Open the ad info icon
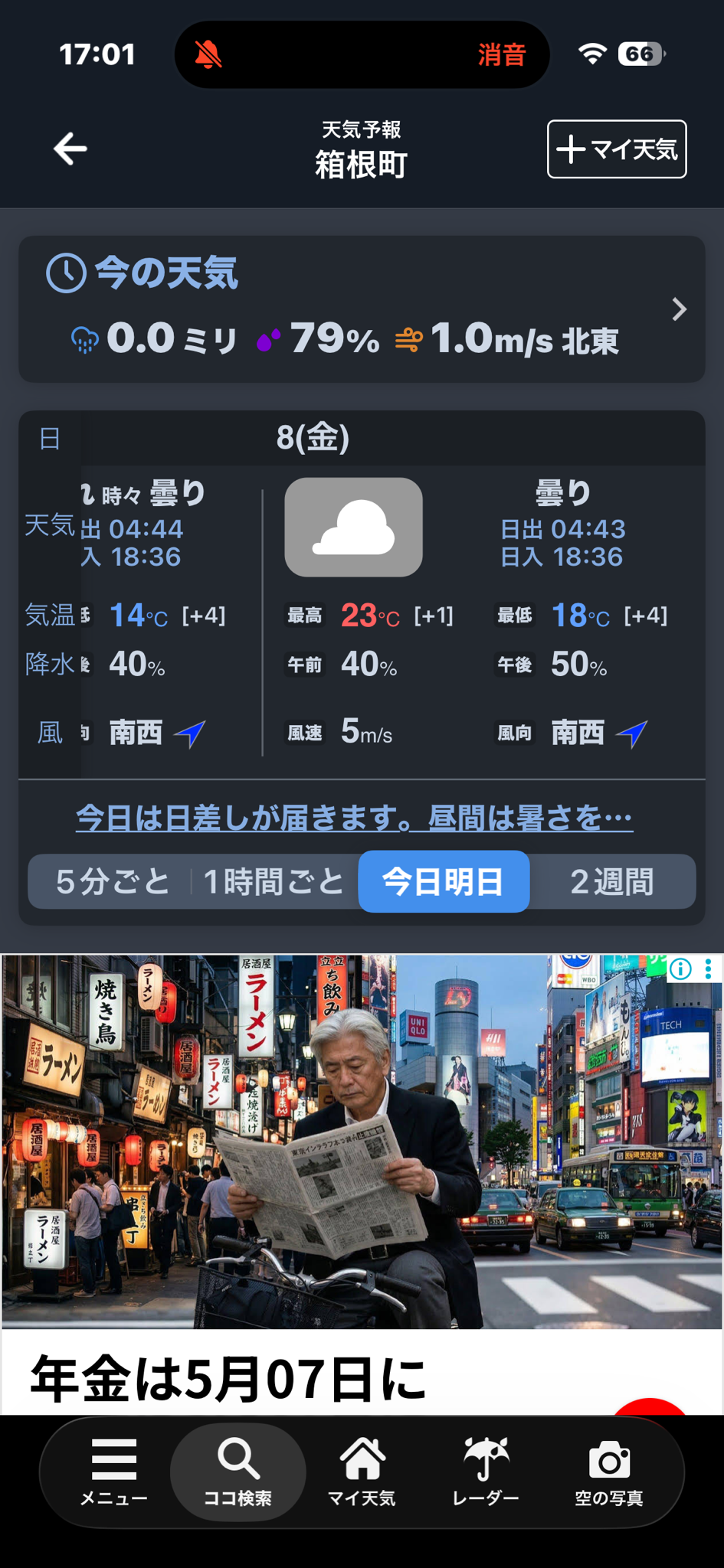The width and height of the screenshot is (724, 1568). 680,969
